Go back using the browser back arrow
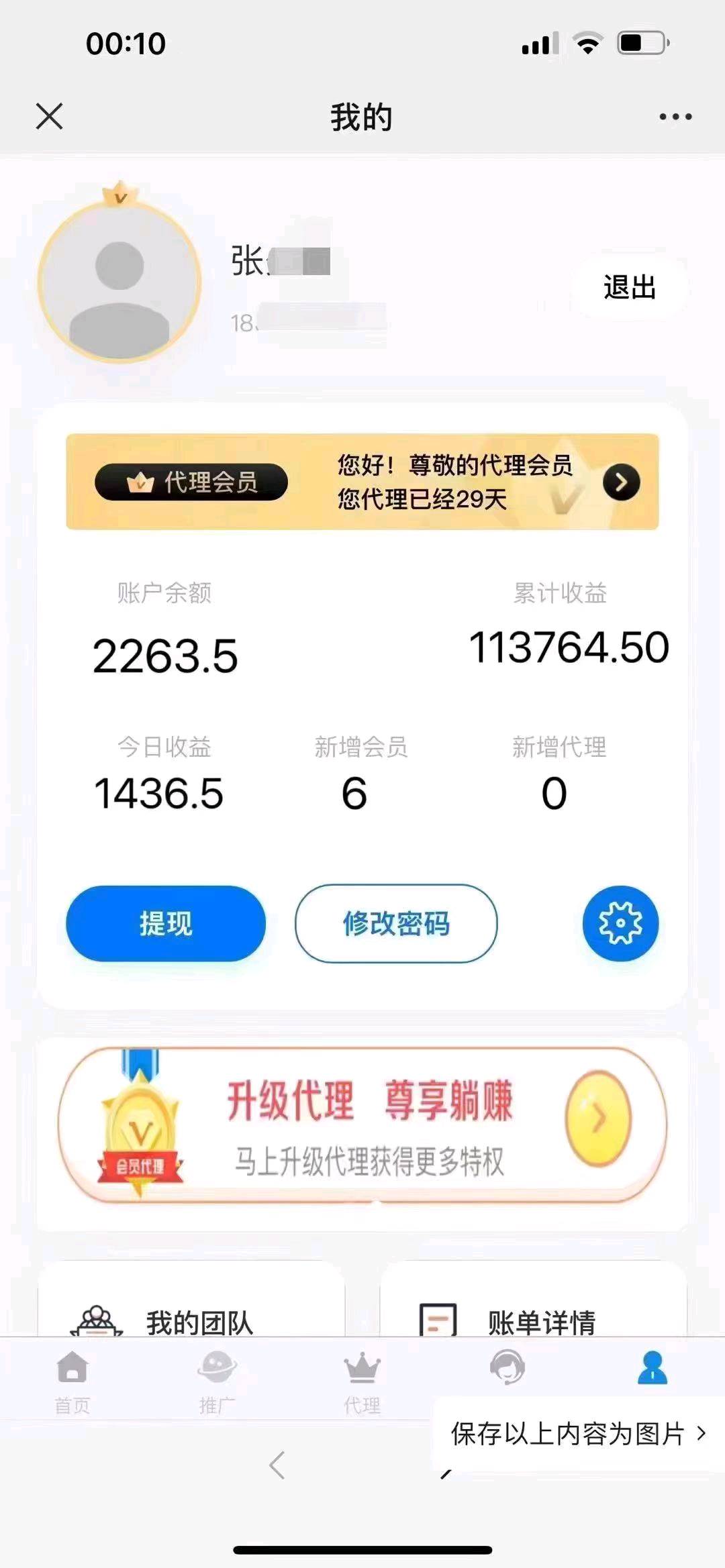Screen dimensions: 725x1568 pos(277,1465)
